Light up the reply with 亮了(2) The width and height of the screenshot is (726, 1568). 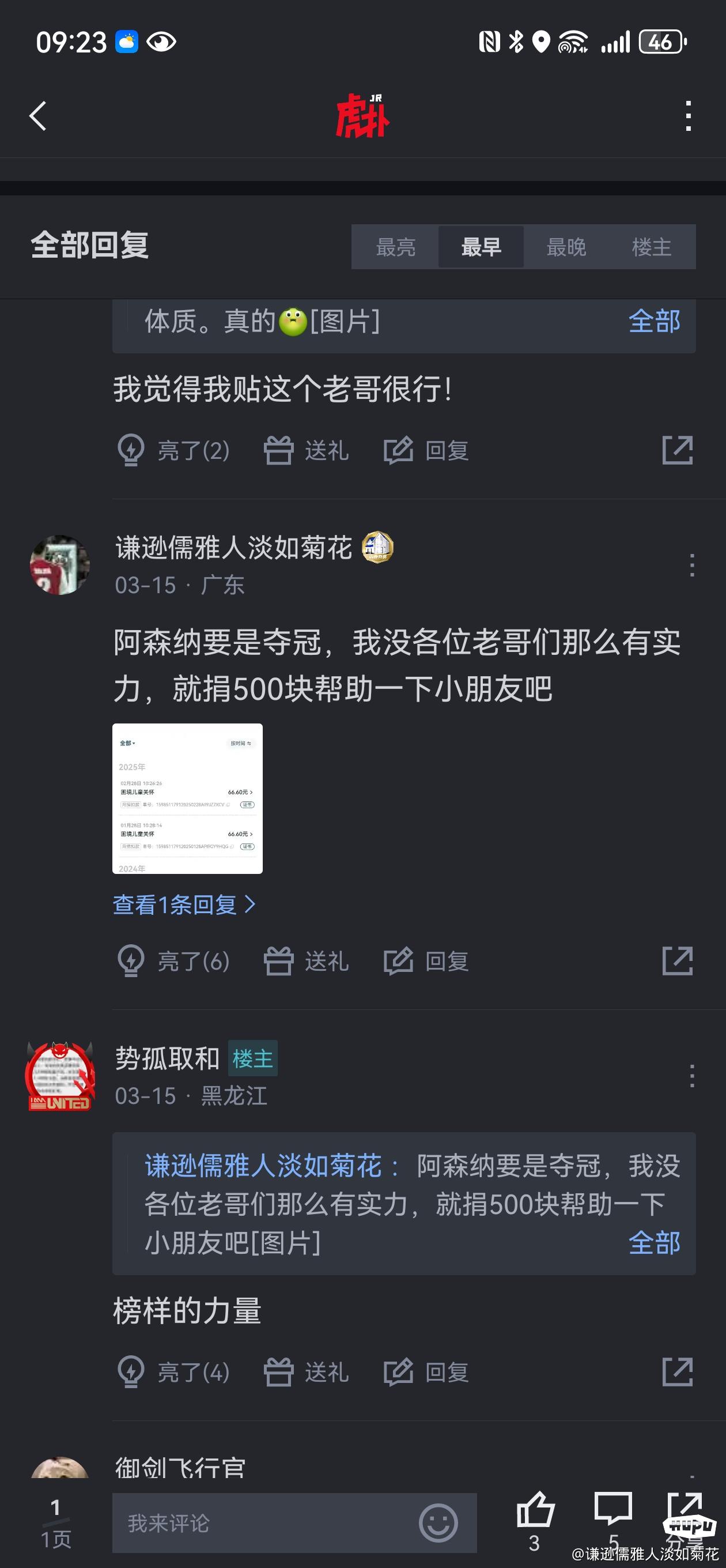[x=174, y=451]
